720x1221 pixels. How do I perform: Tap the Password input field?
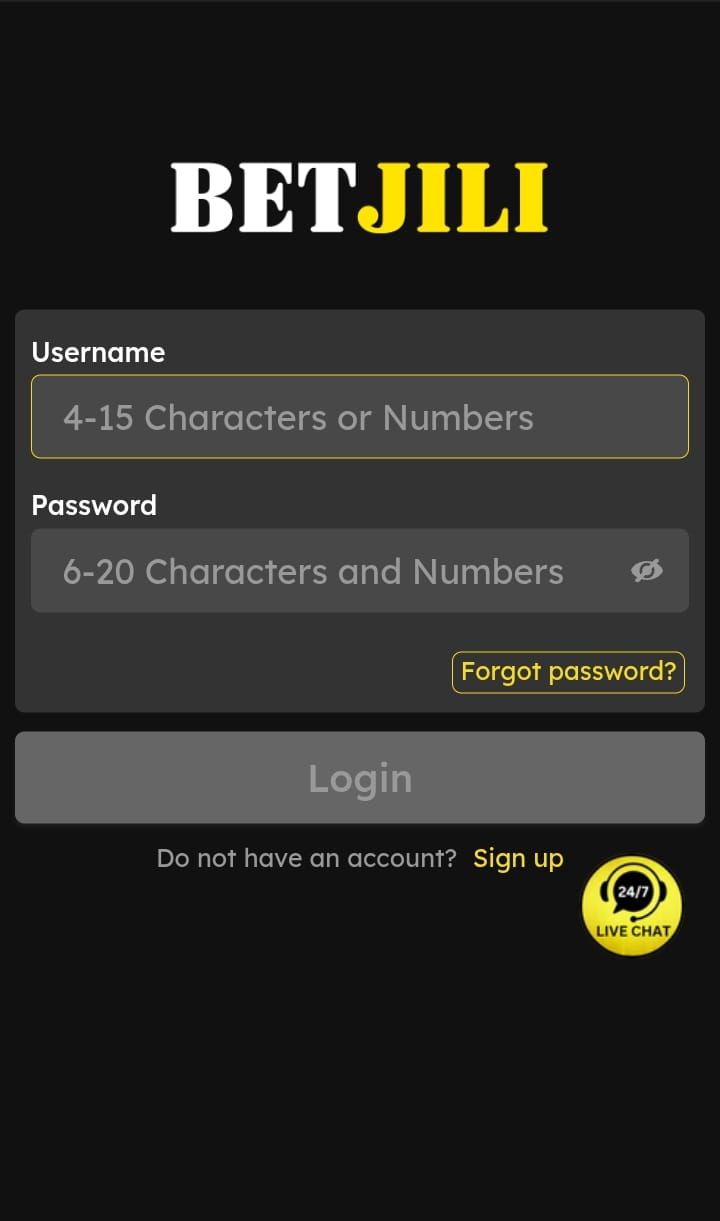pyautogui.click(x=320, y=571)
